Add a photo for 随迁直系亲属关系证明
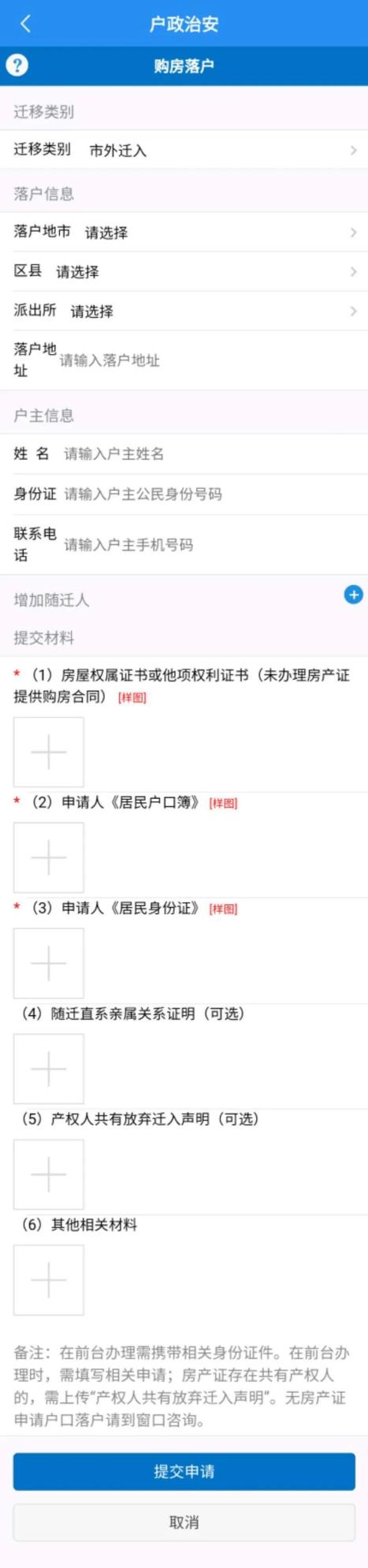The width and height of the screenshot is (368, 1568). [49, 1070]
